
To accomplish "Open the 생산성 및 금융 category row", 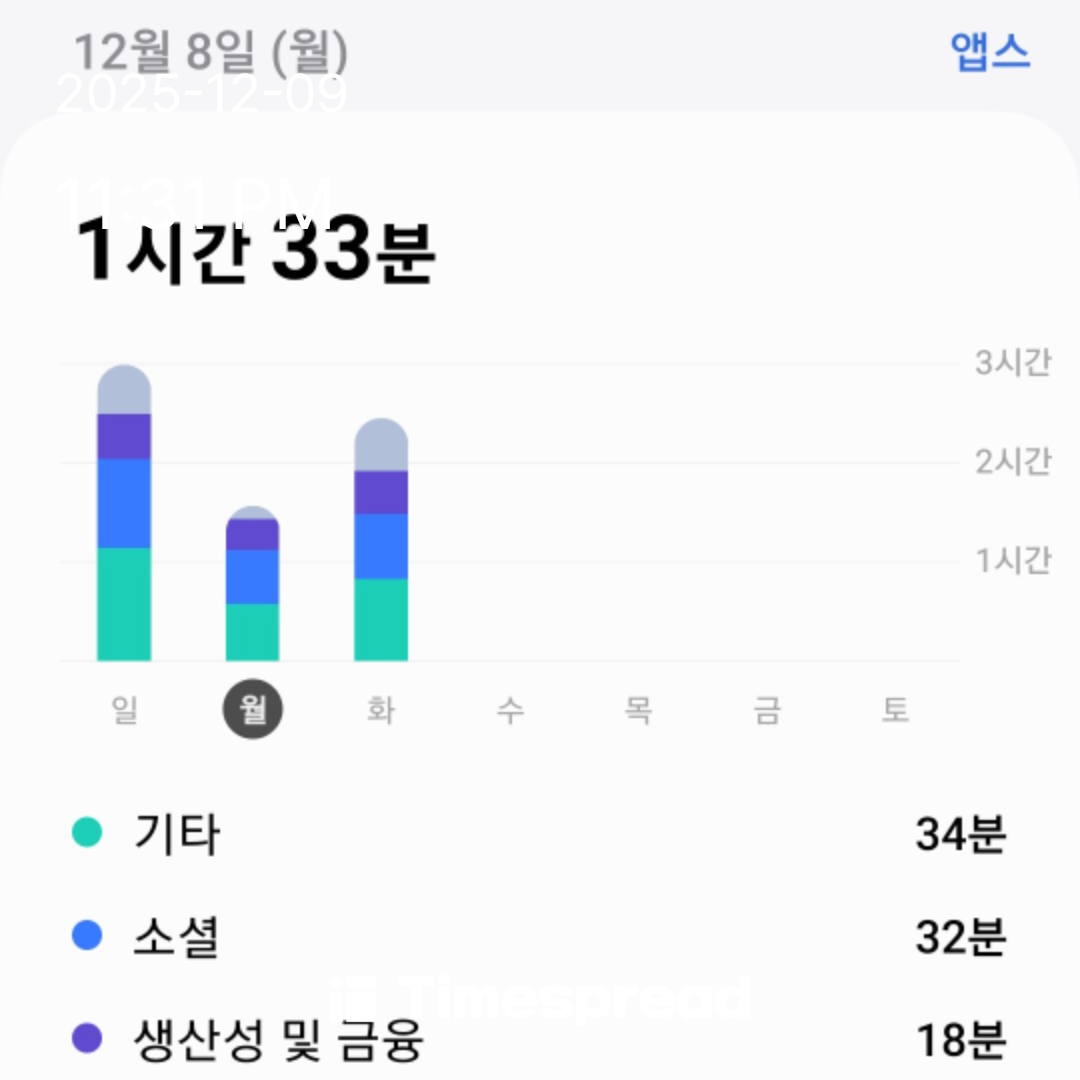I will pos(540,1039).
